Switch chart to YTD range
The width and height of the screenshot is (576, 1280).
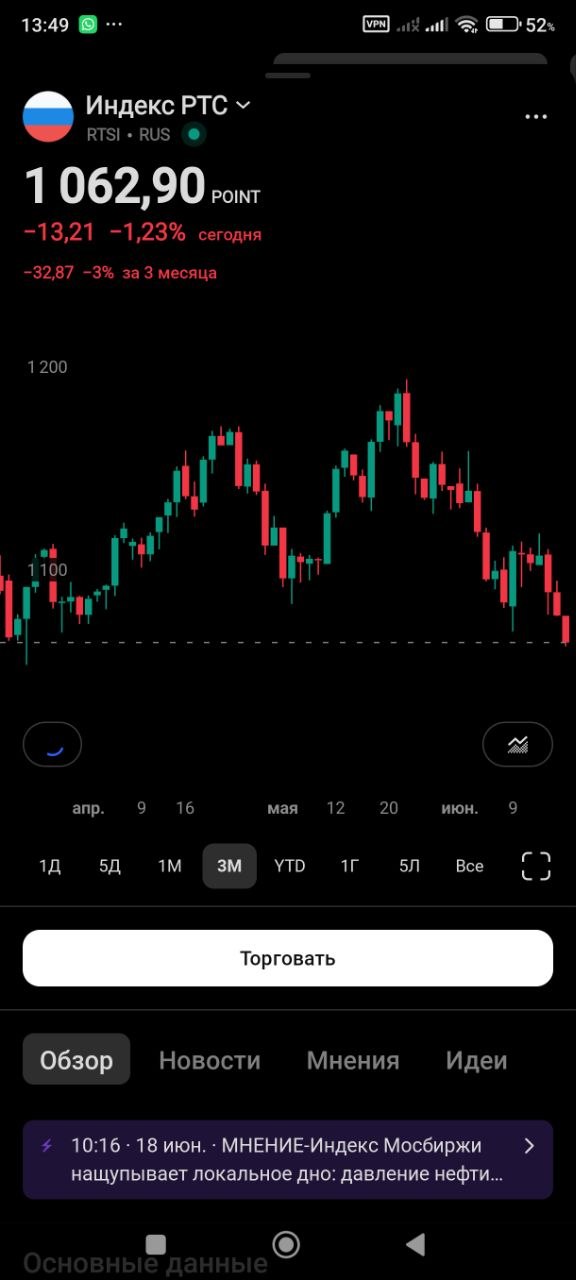pos(290,866)
